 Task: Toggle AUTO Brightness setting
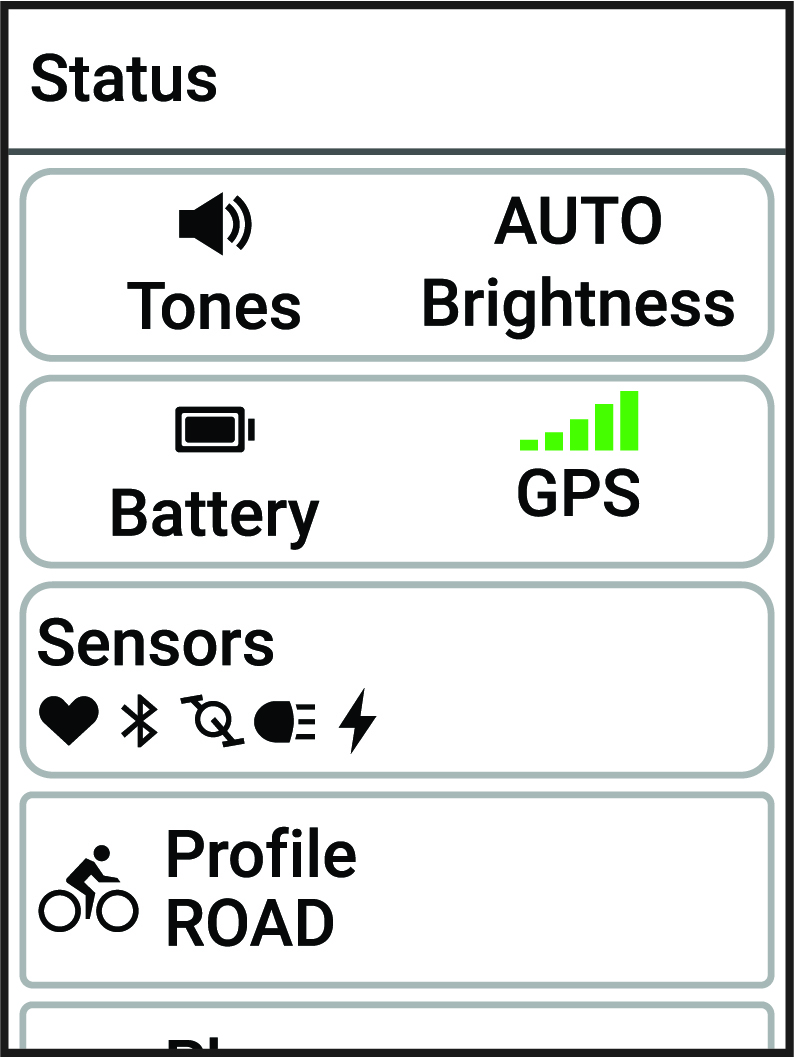tap(580, 262)
